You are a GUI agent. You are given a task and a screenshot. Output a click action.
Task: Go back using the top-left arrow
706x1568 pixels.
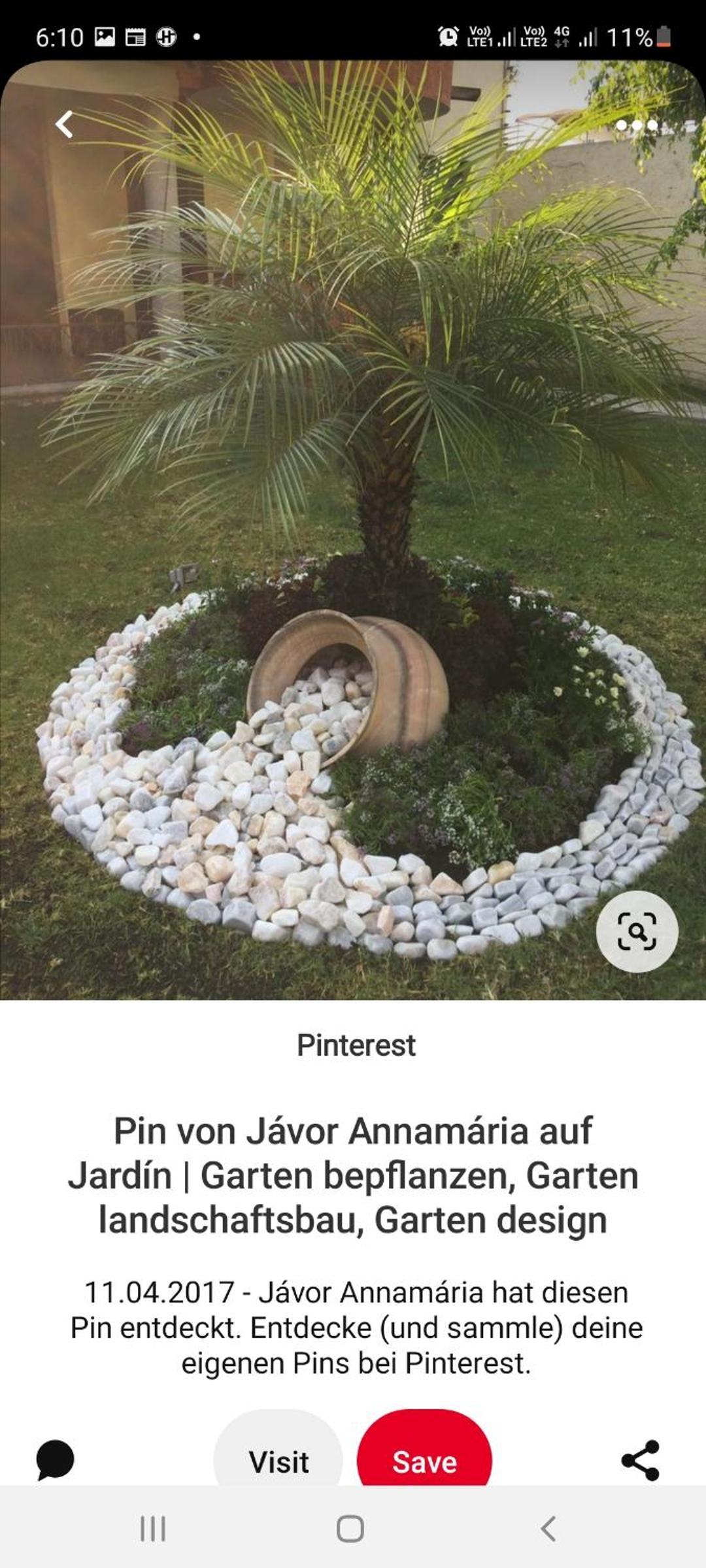point(64,124)
